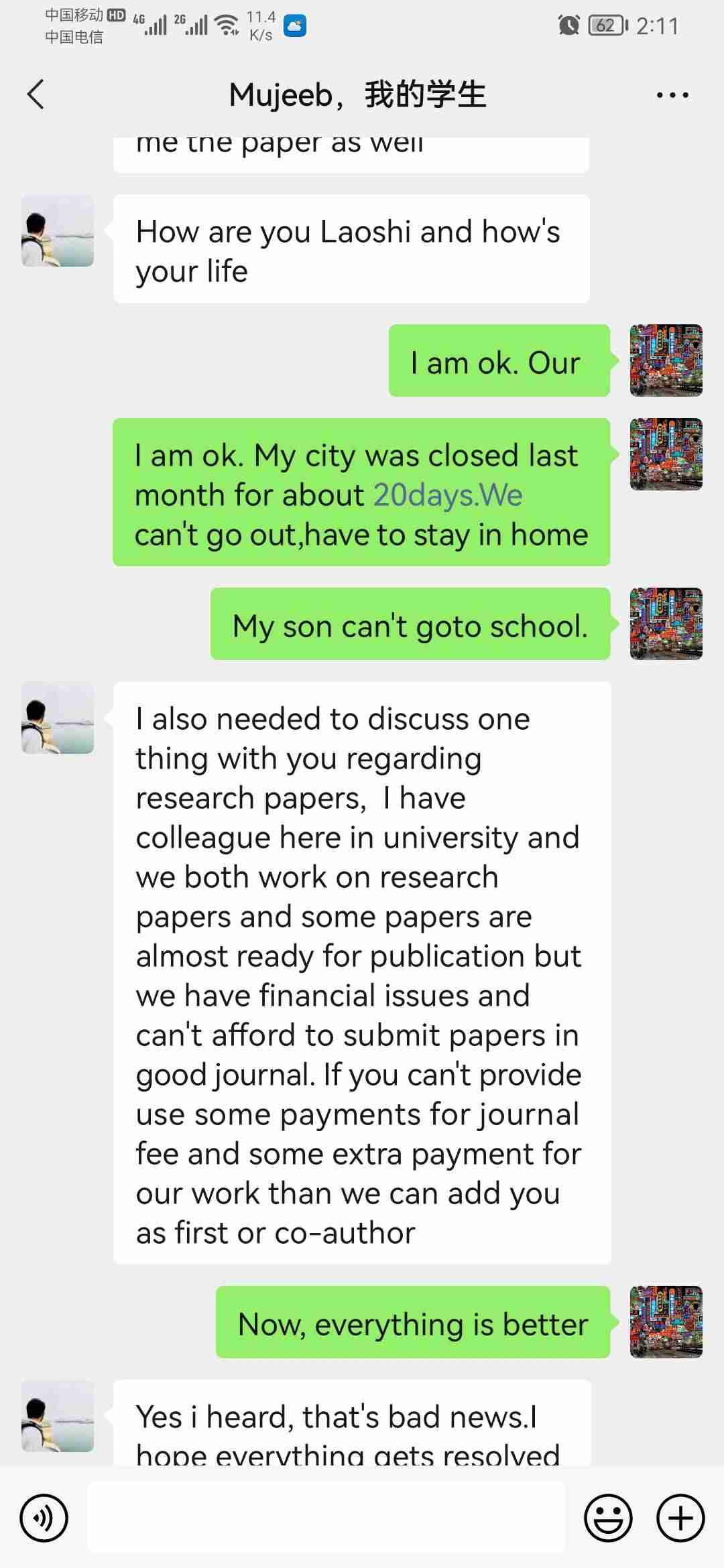
Task: Tap own avatar beside 'Now, everything is better'
Action: pos(666,1322)
